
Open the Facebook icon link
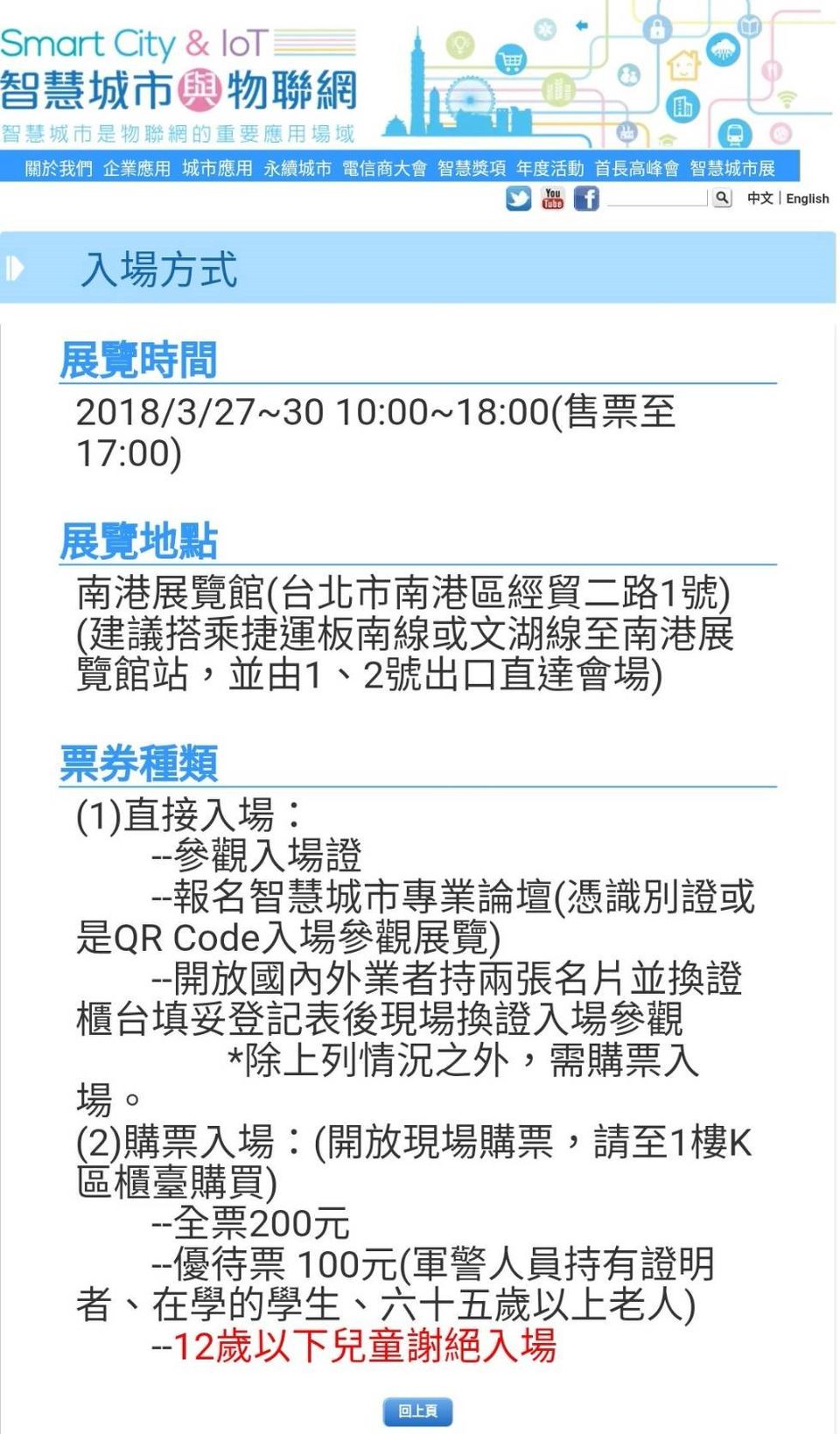[x=586, y=199]
